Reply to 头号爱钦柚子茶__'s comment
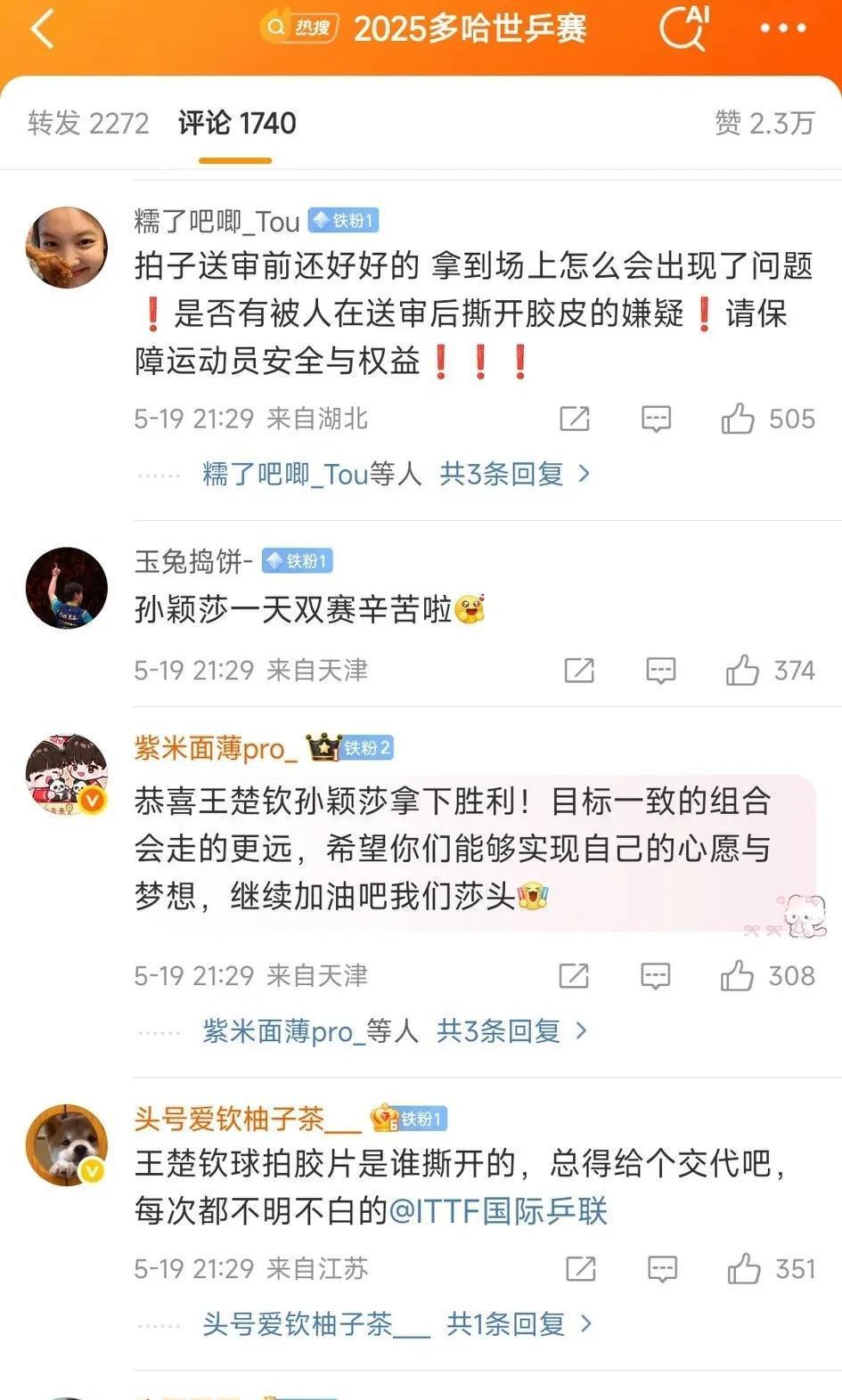Screen dimensions: 842x1400 (662, 1269)
